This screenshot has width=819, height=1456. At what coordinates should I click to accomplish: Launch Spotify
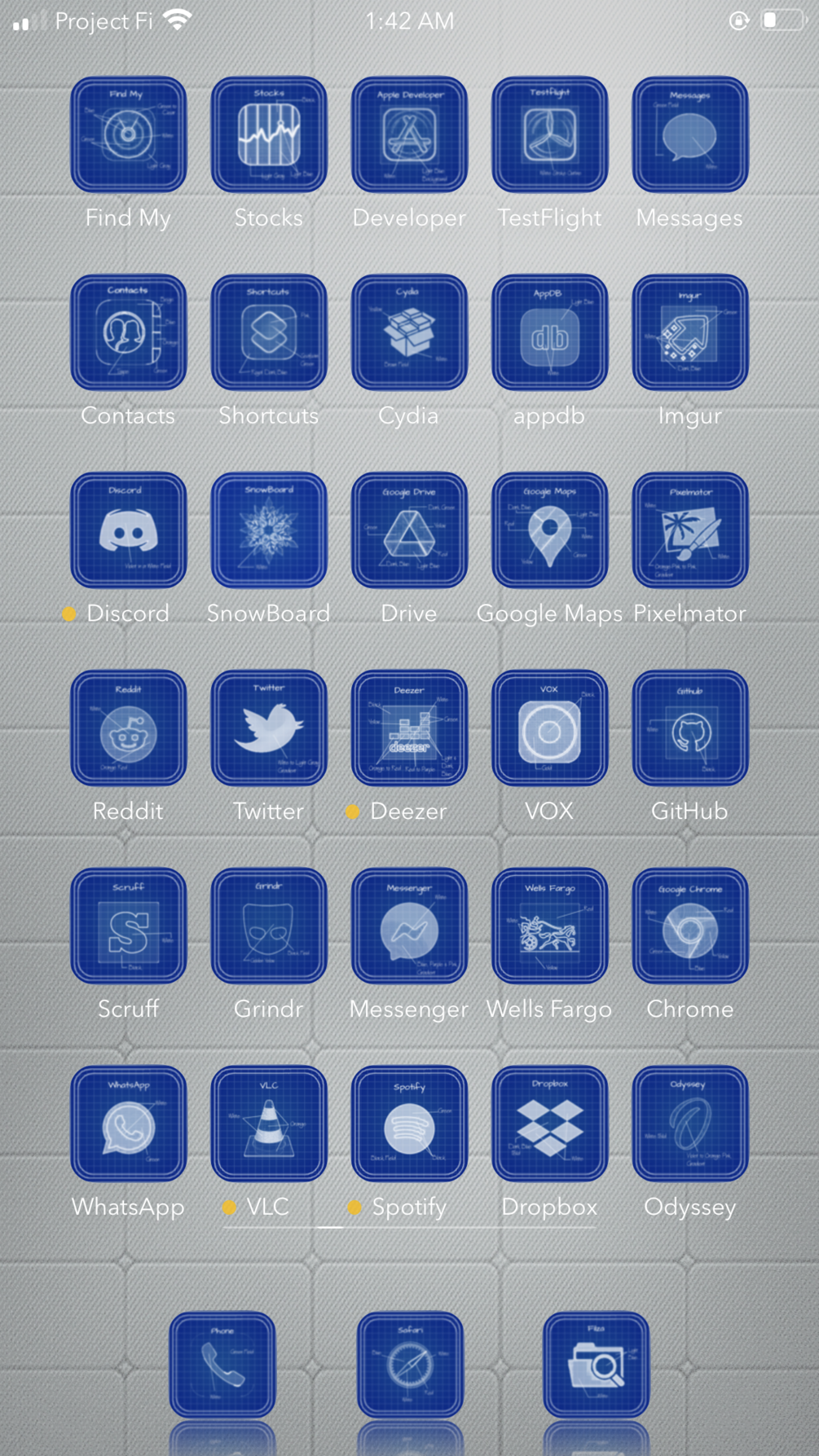coord(409,1124)
